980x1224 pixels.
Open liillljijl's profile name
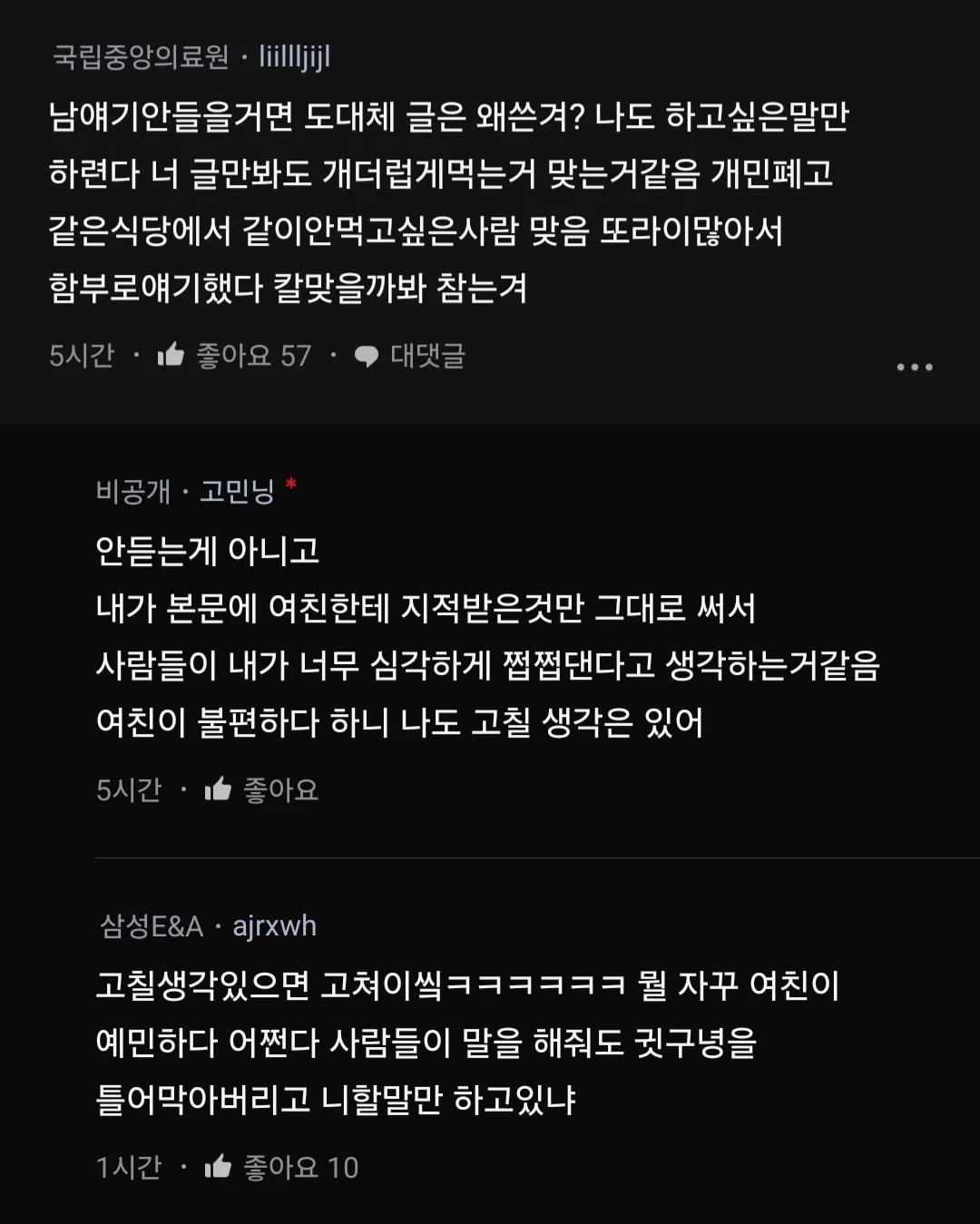pos(294,57)
